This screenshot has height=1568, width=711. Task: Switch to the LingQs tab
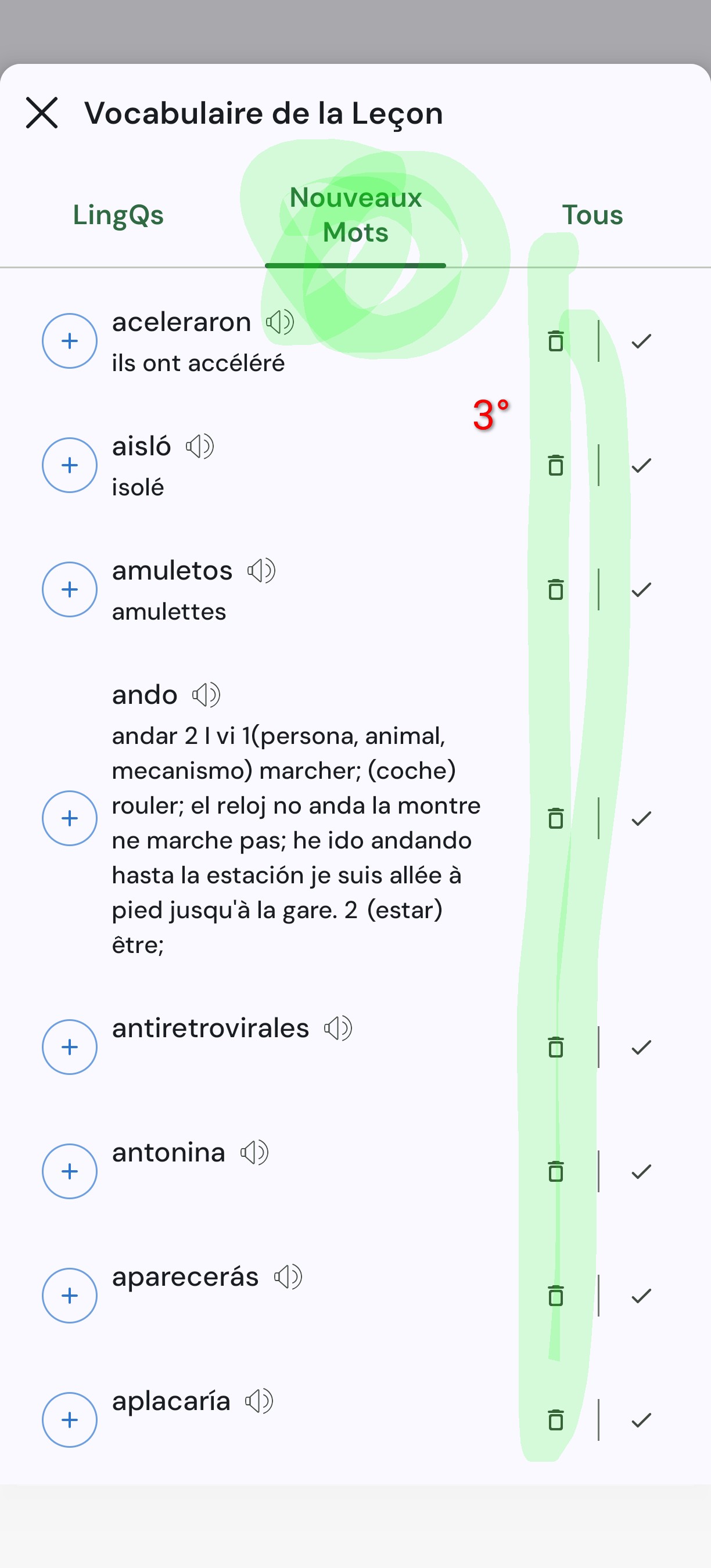118,215
